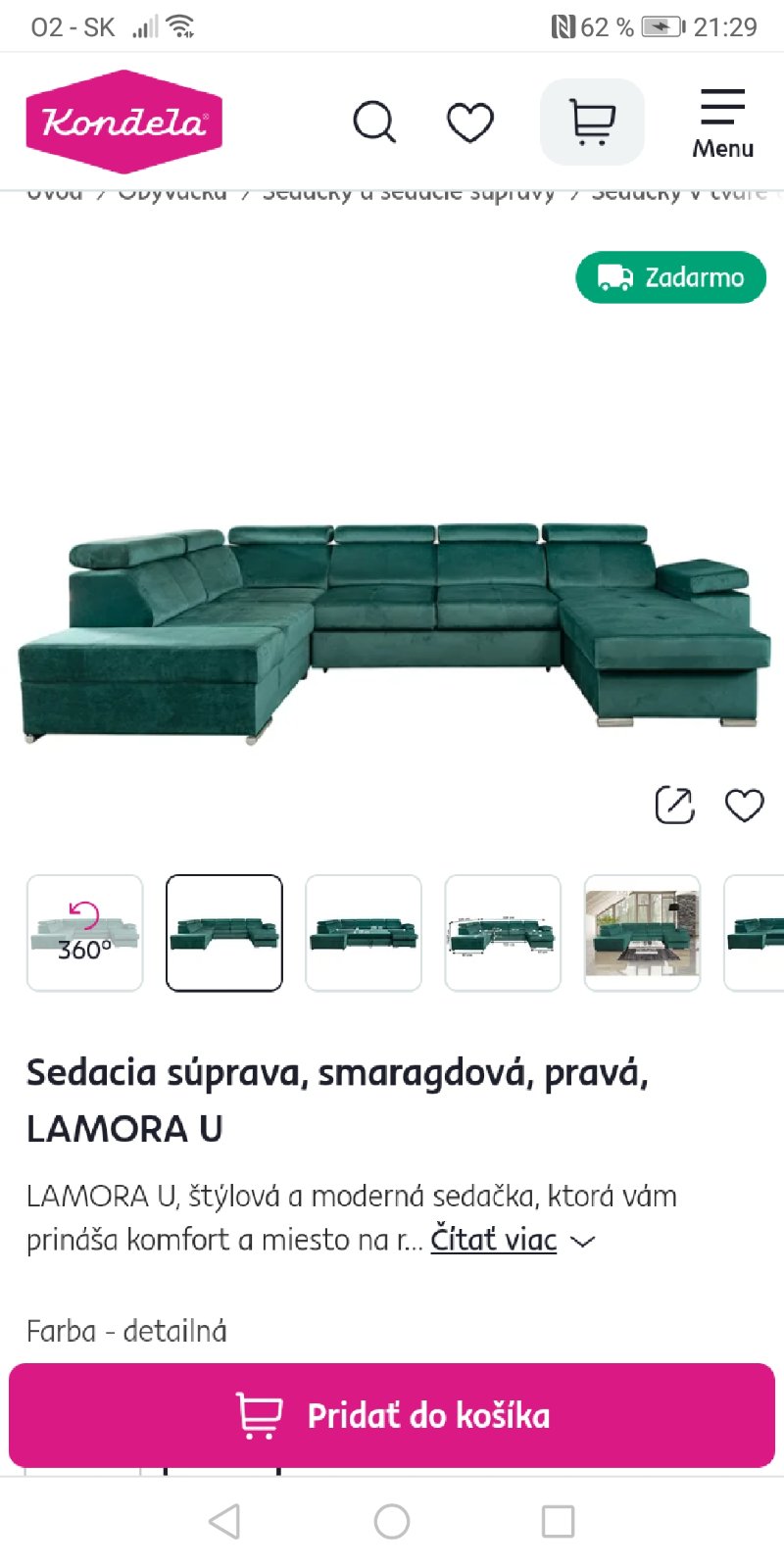
Task: Select the sofa thumbnail with open bed
Action: pos(364,933)
